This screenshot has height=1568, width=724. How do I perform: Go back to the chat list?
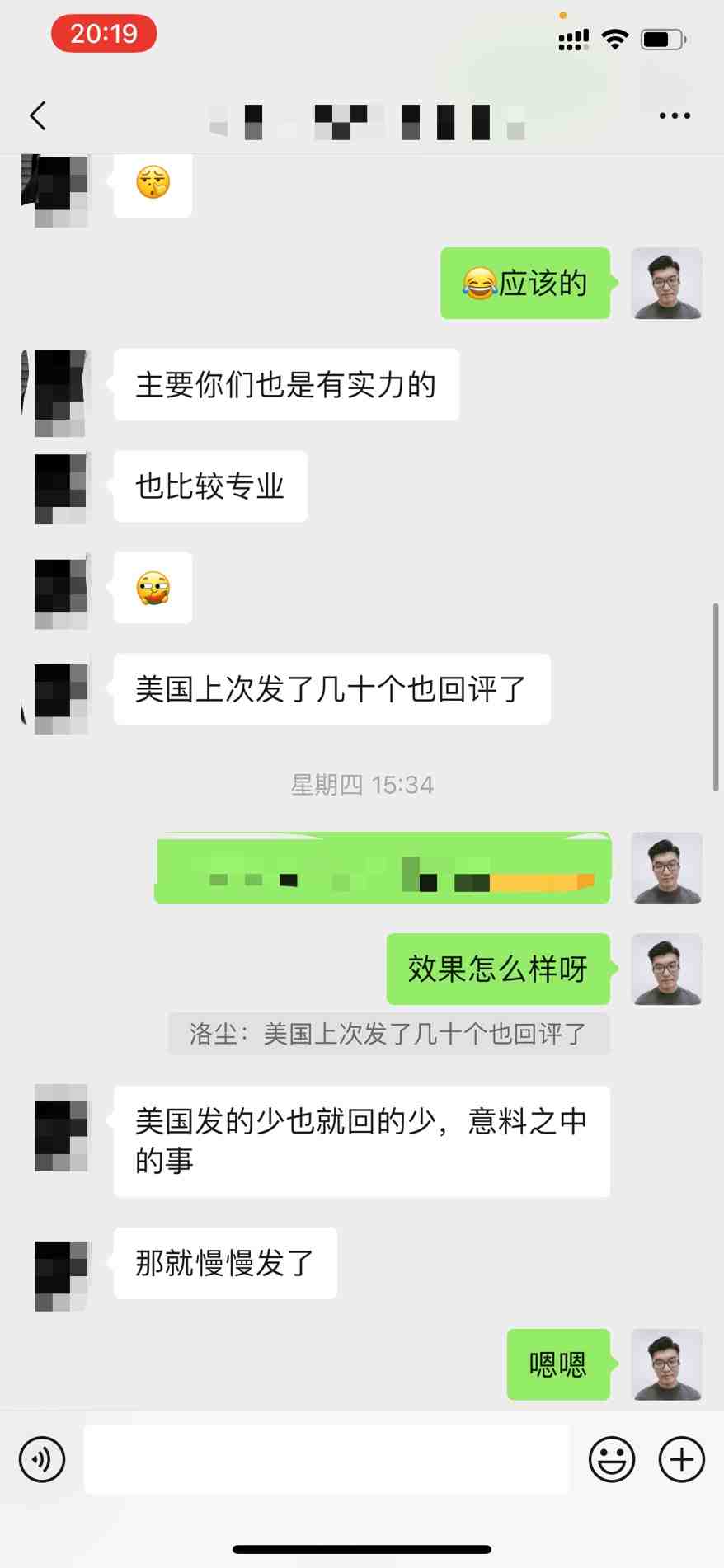click(38, 115)
